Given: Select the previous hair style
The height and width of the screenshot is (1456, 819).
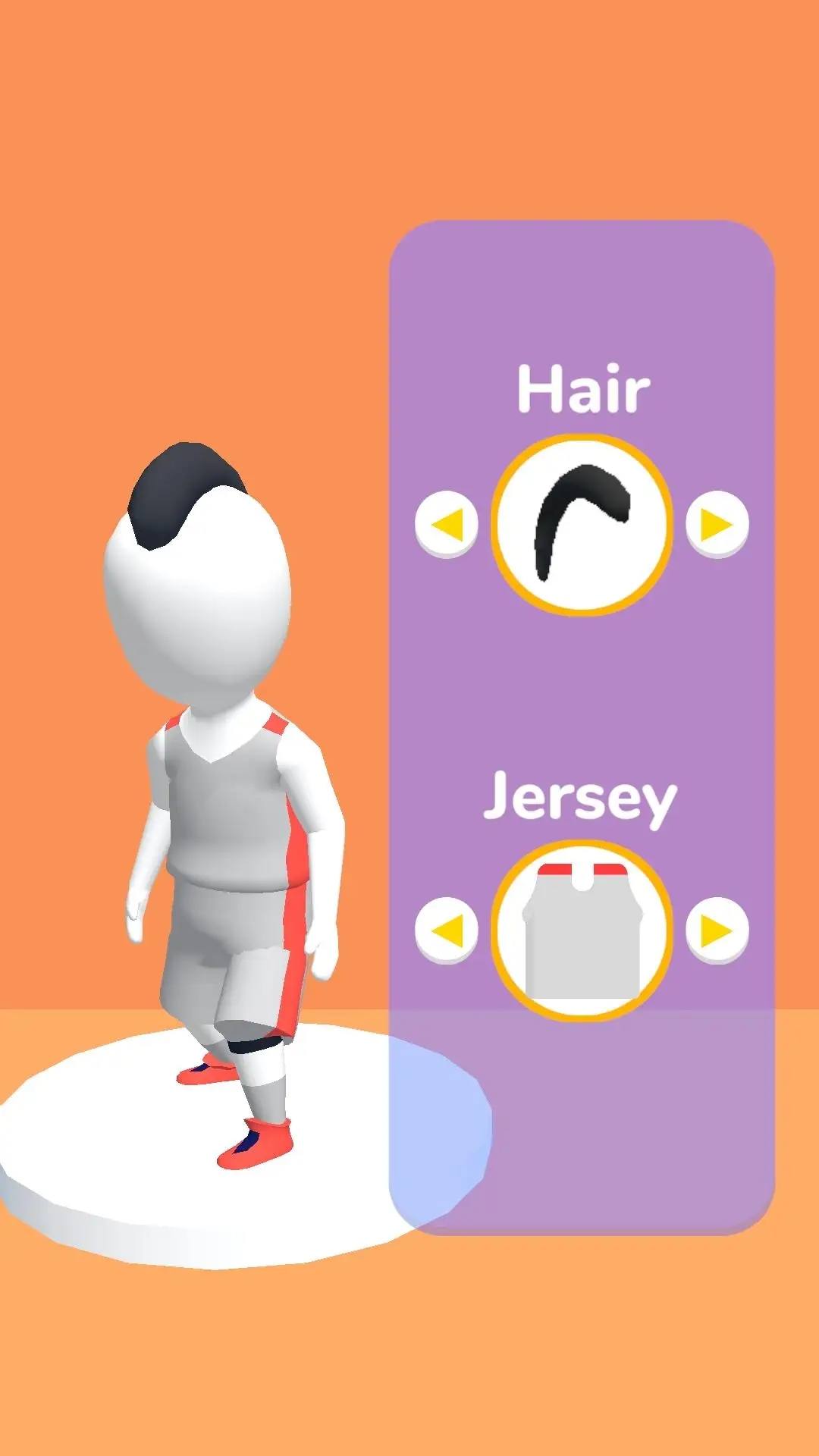Looking at the screenshot, I should [447, 524].
